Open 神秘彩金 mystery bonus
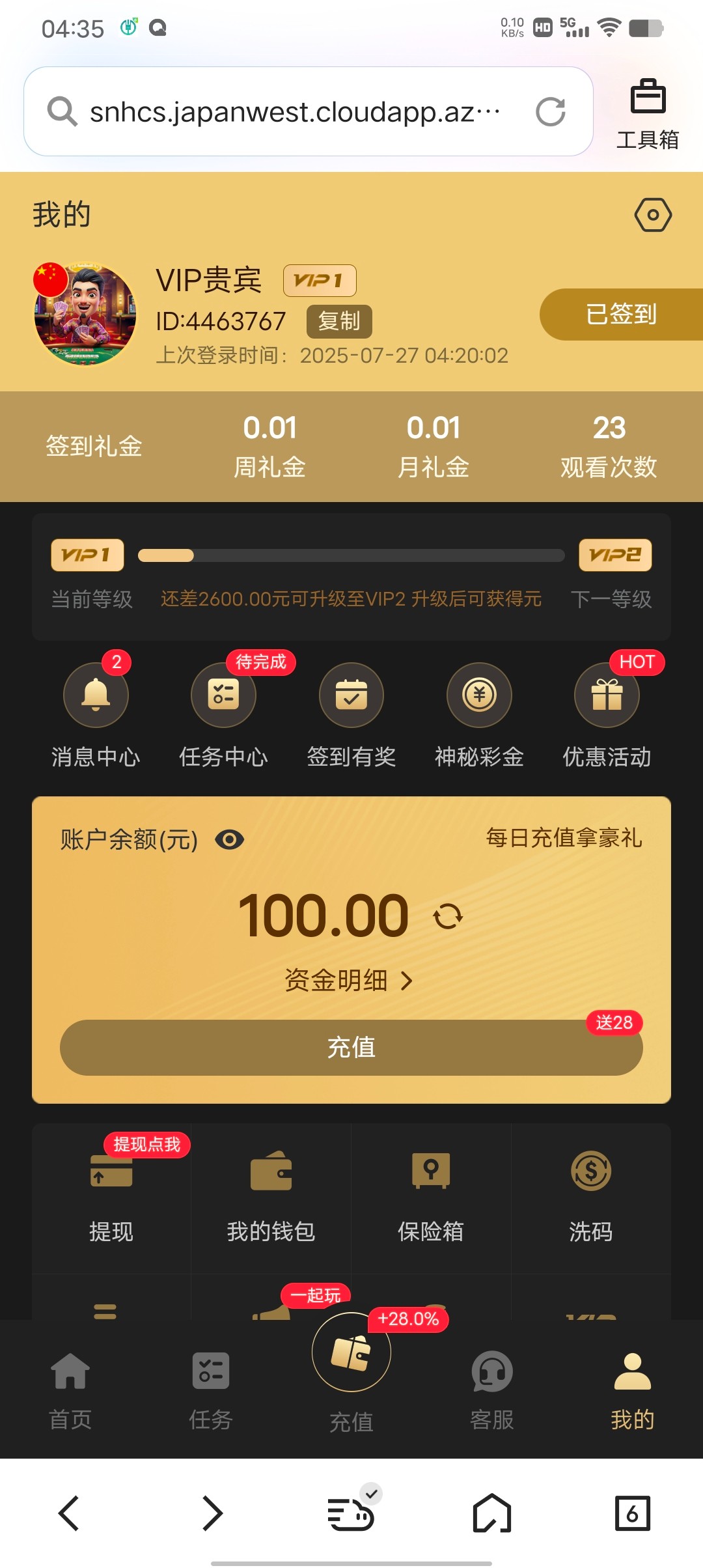703x1568 pixels. click(x=479, y=695)
